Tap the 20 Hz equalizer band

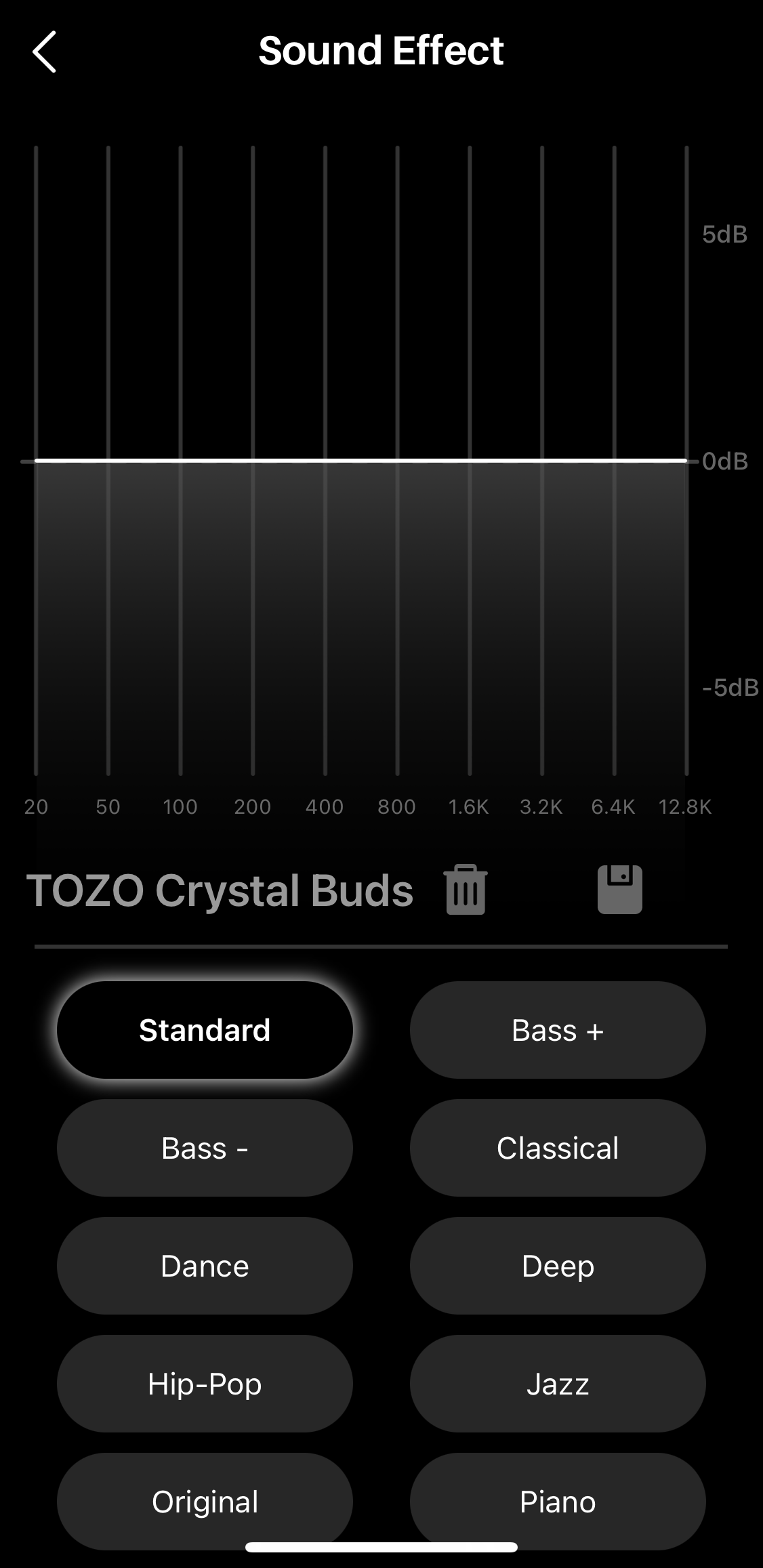[x=36, y=461]
